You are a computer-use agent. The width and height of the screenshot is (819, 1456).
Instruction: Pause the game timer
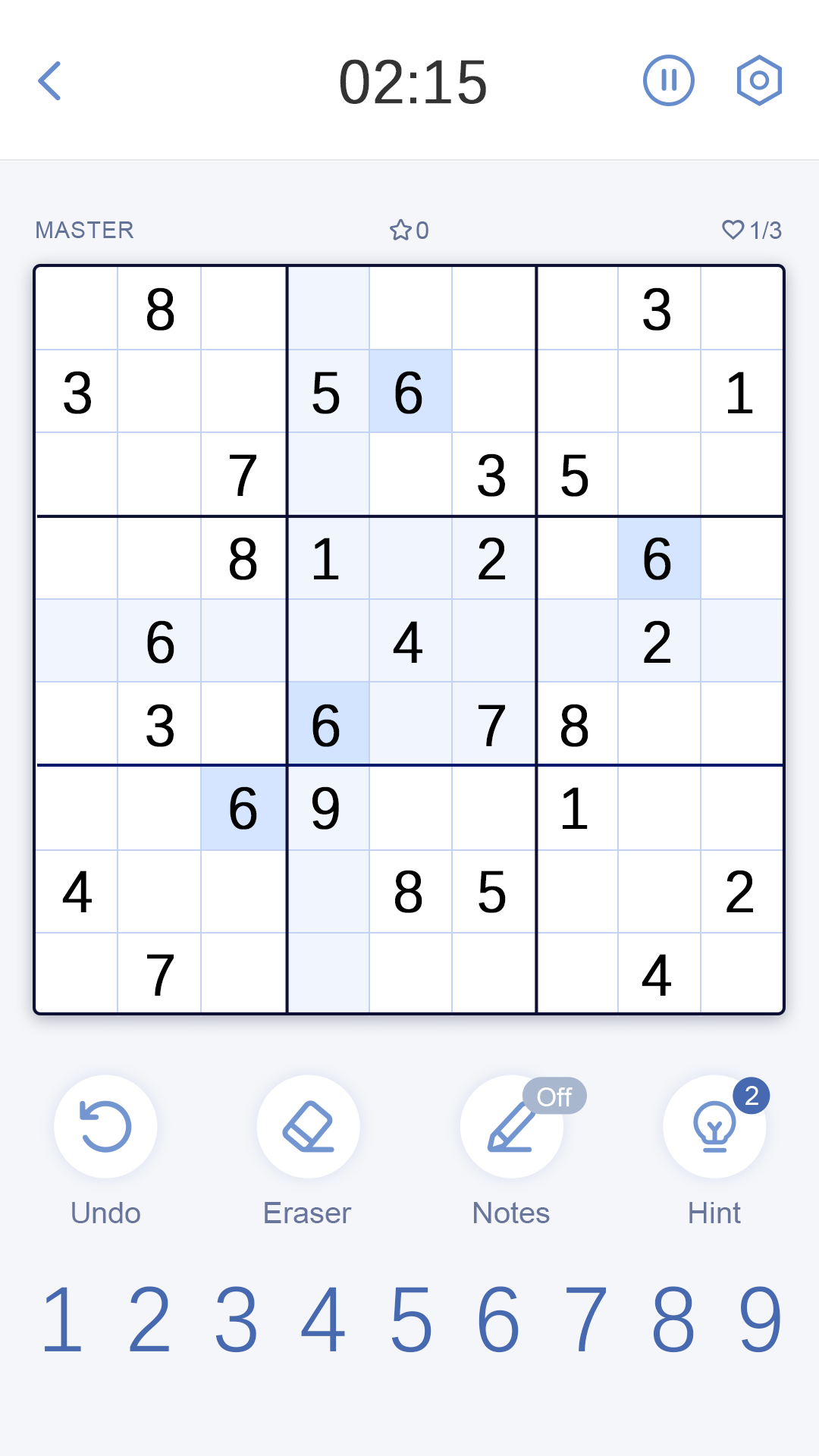pyautogui.click(x=668, y=81)
